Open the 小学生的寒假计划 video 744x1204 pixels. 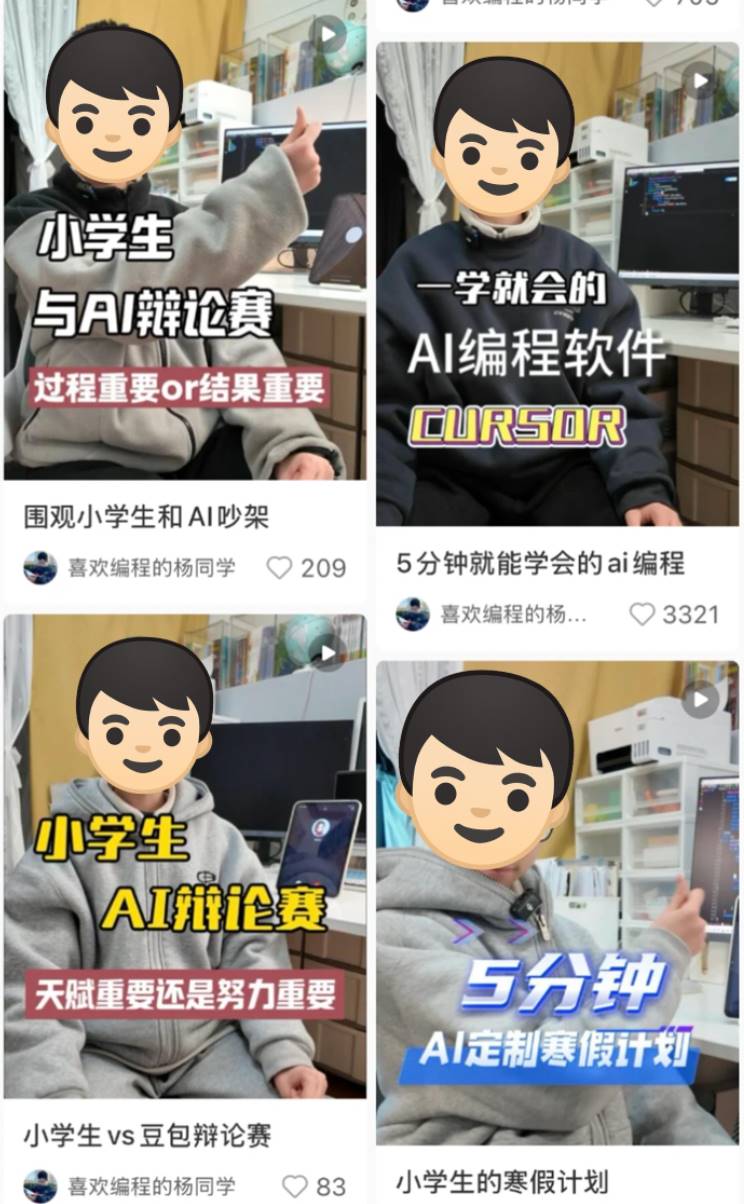click(557, 900)
